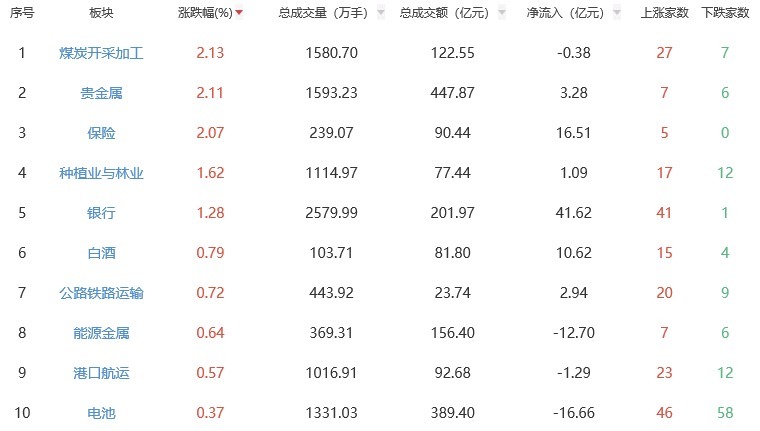Open the 银行 sector link
The image size is (760, 431).
click(101, 213)
